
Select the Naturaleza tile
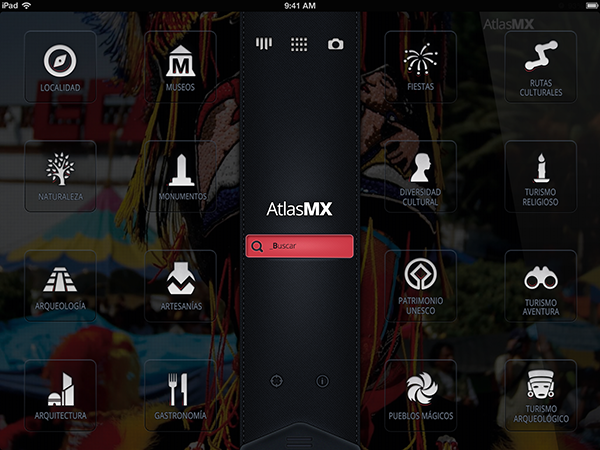(60, 174)
